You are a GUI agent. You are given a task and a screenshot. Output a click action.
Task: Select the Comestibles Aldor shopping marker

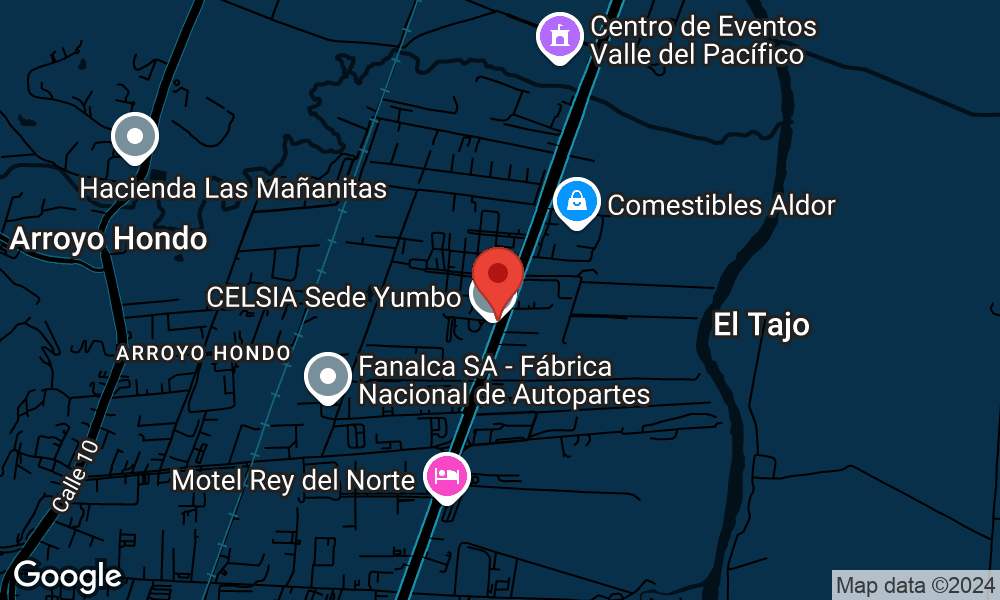(577, 201)
